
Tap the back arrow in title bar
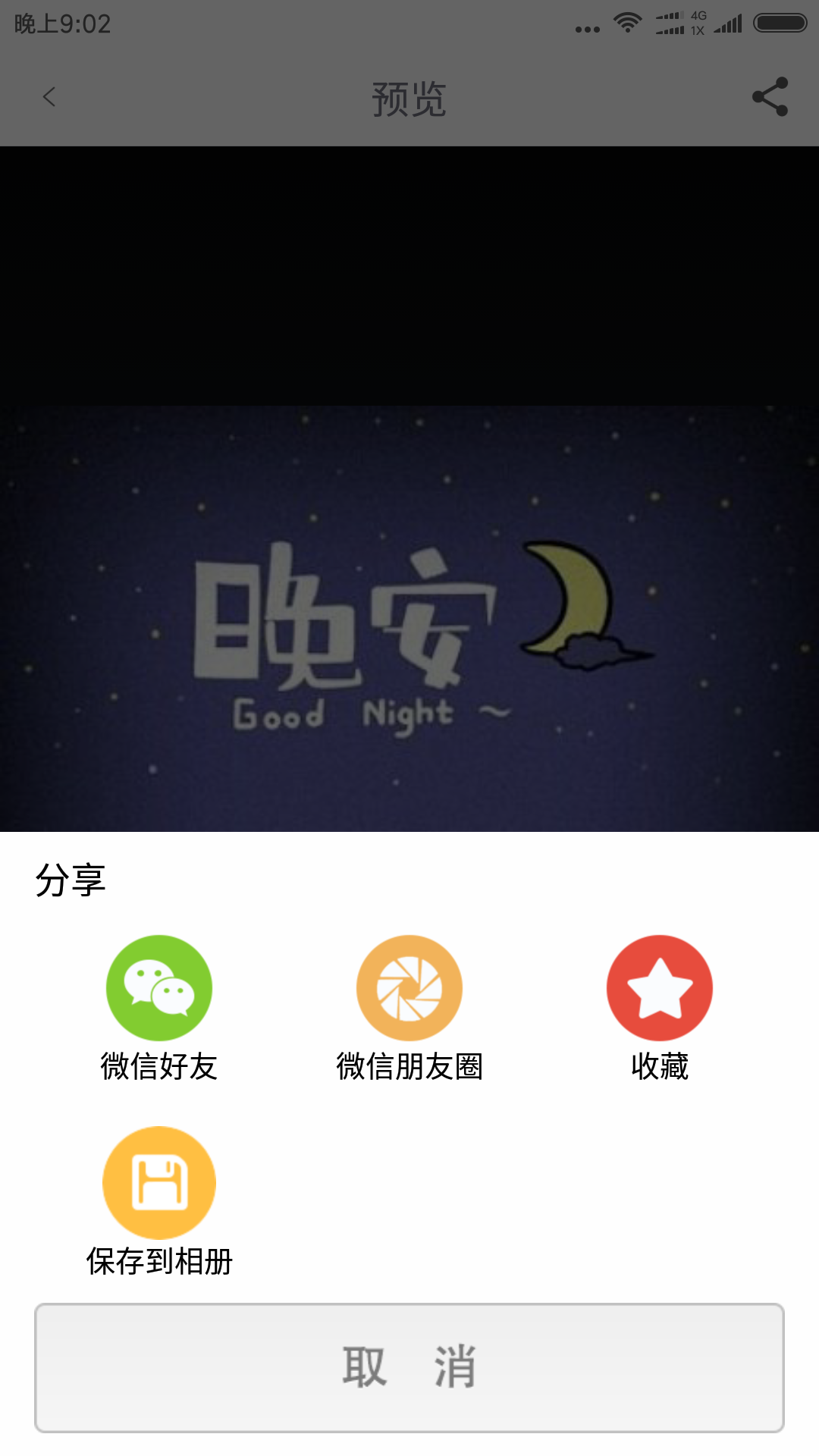pos(49,97)
